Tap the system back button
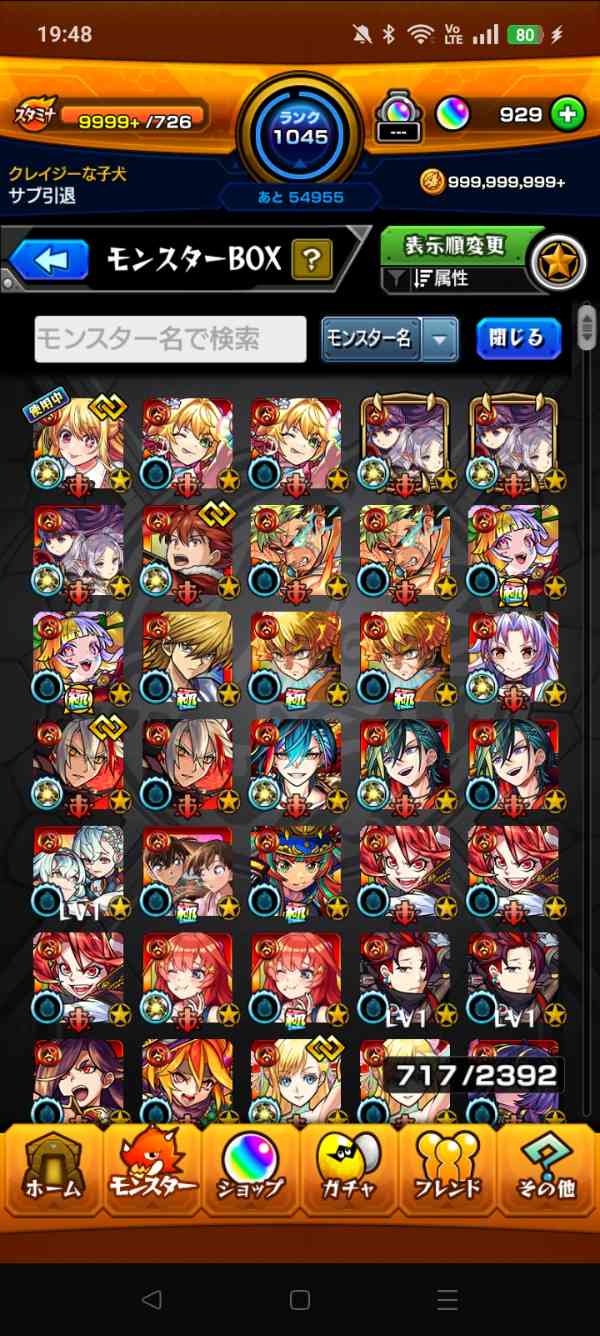The image size is (600, 1336). point(151,1299)
